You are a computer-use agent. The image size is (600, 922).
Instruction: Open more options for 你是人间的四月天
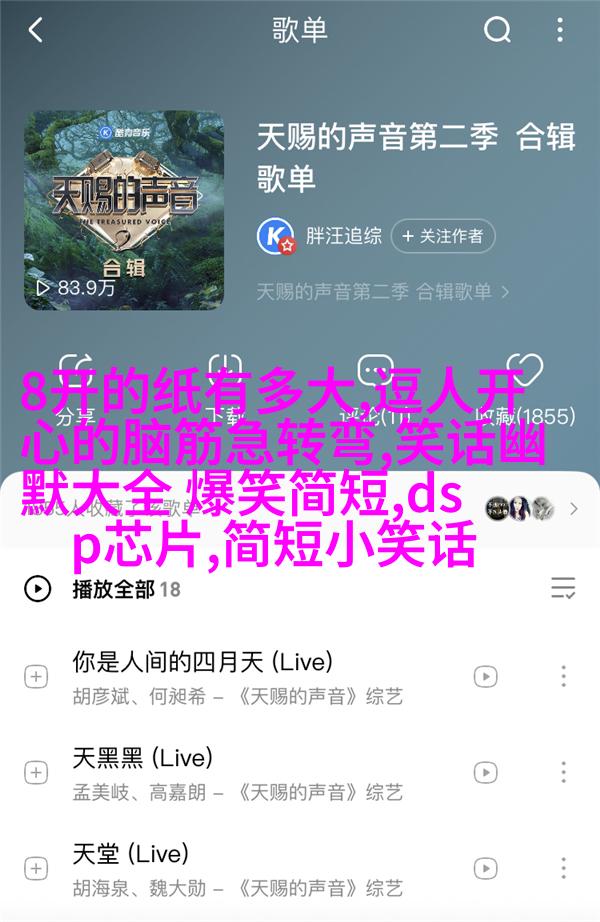click(x=563, y=677)
